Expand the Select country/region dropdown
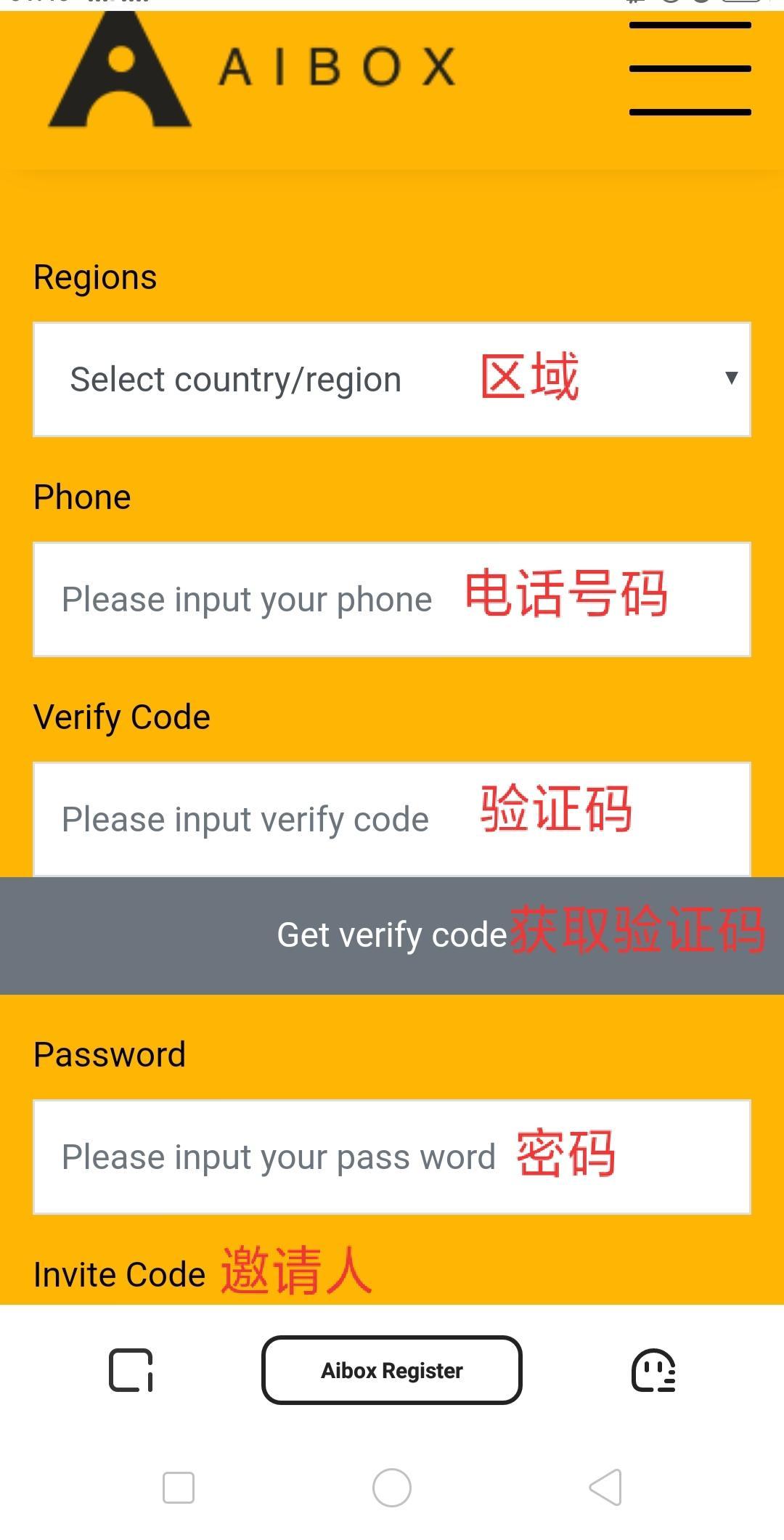Image resolution: width=784 pixels, height=1540 pixels. click(392, 379)
